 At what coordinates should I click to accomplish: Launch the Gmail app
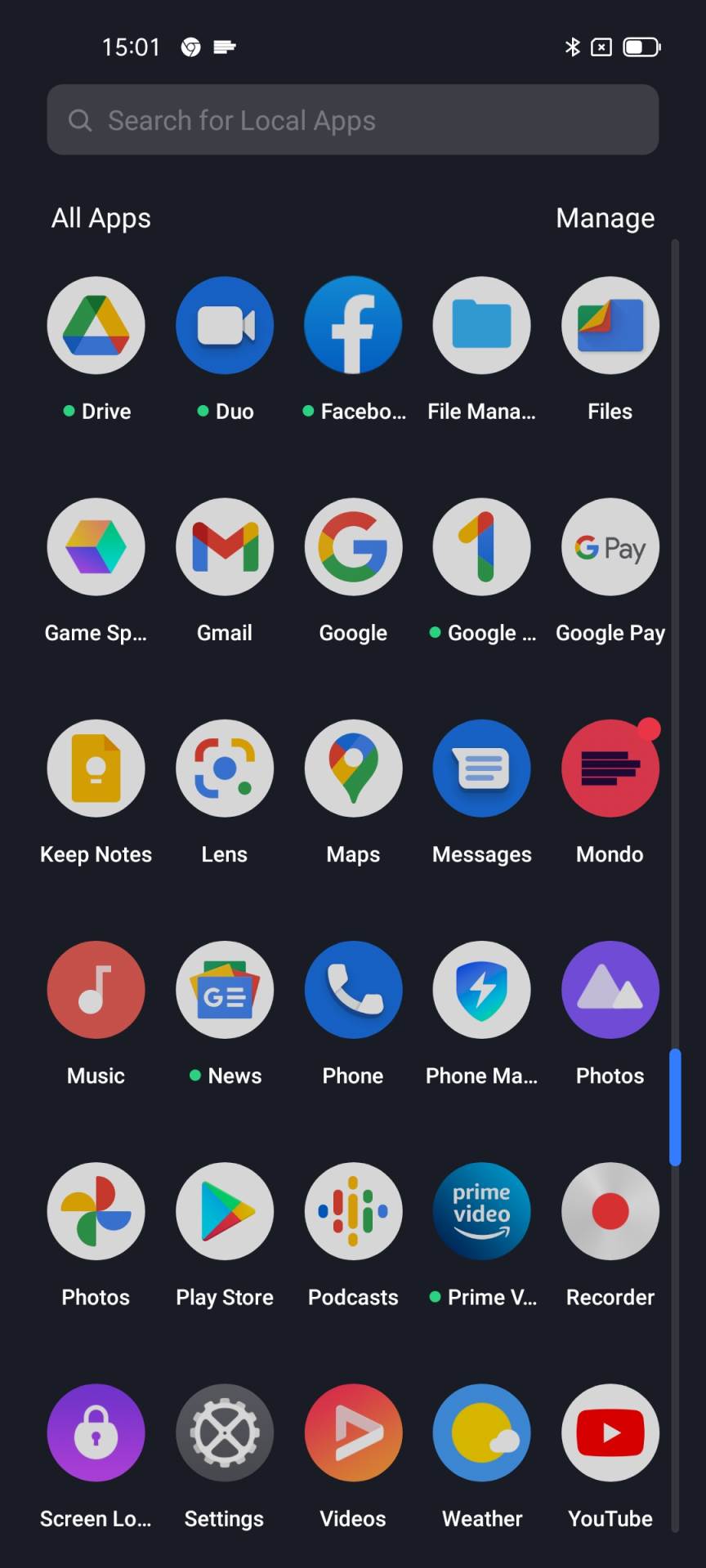coord(225,547)
